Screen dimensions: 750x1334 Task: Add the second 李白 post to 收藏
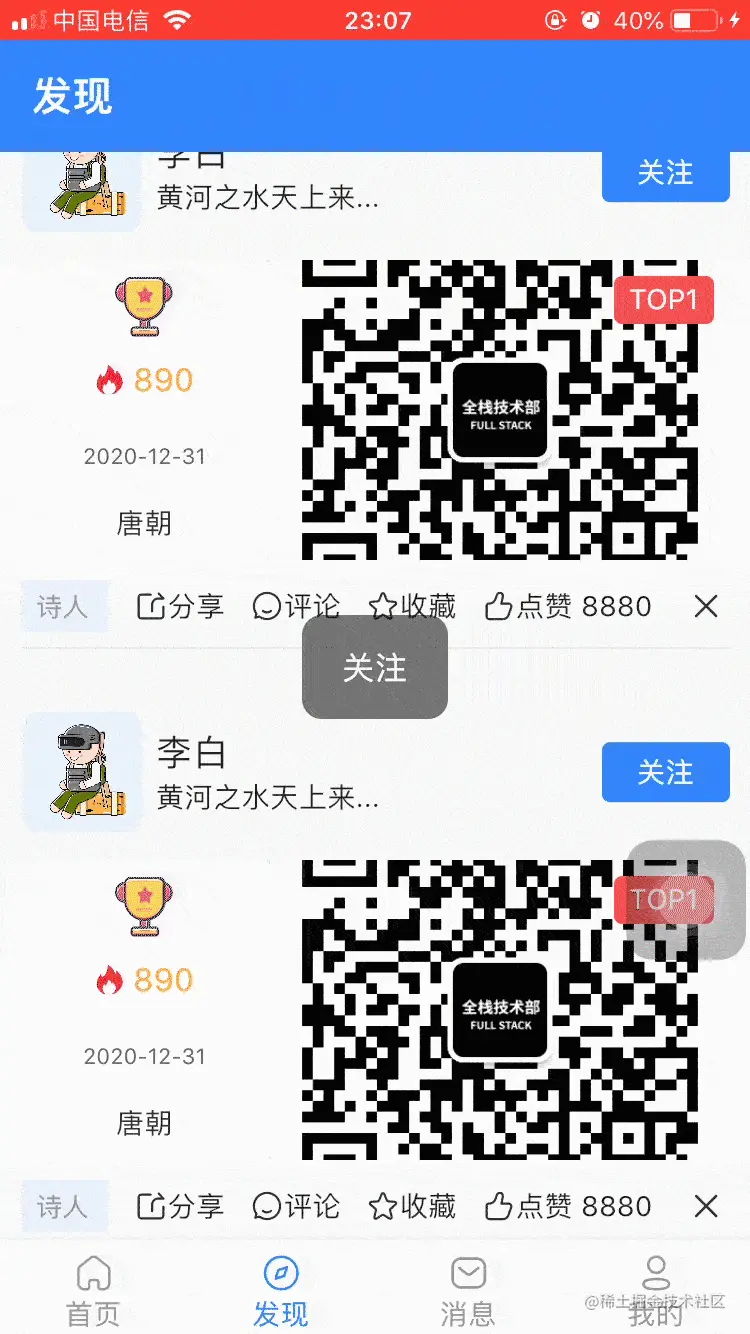pyautogui.click(x=412, y=1206)
